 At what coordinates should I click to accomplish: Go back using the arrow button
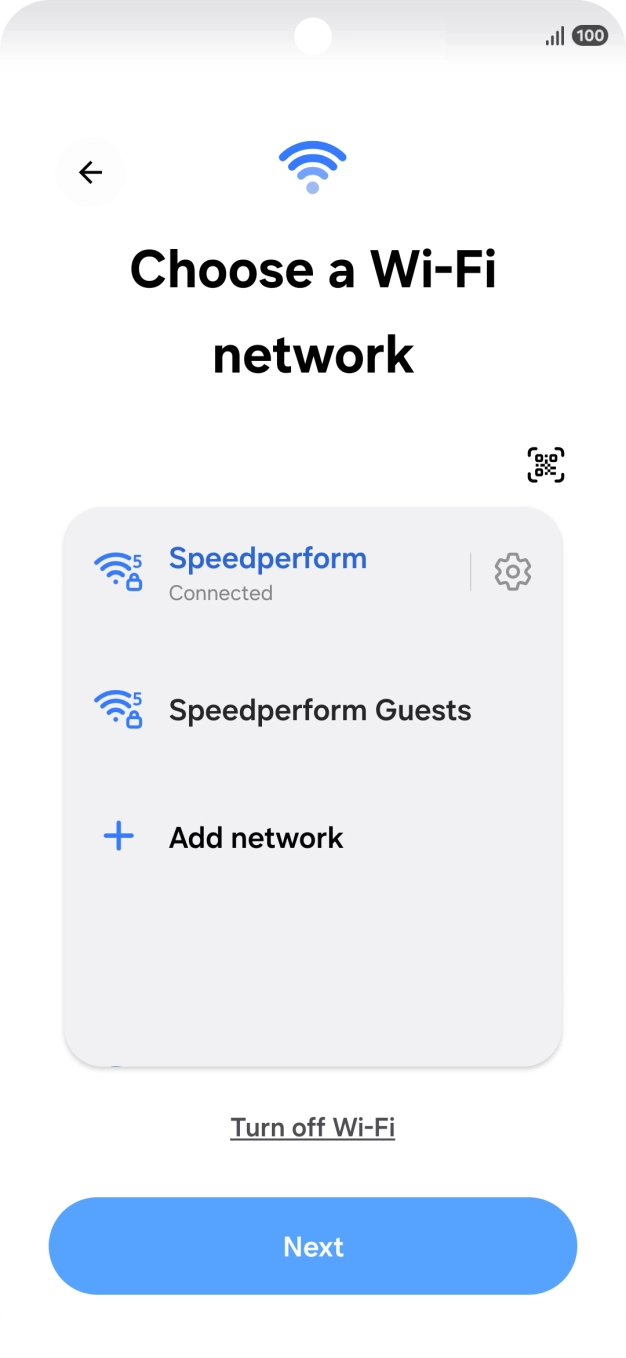[x=91, y=173]
